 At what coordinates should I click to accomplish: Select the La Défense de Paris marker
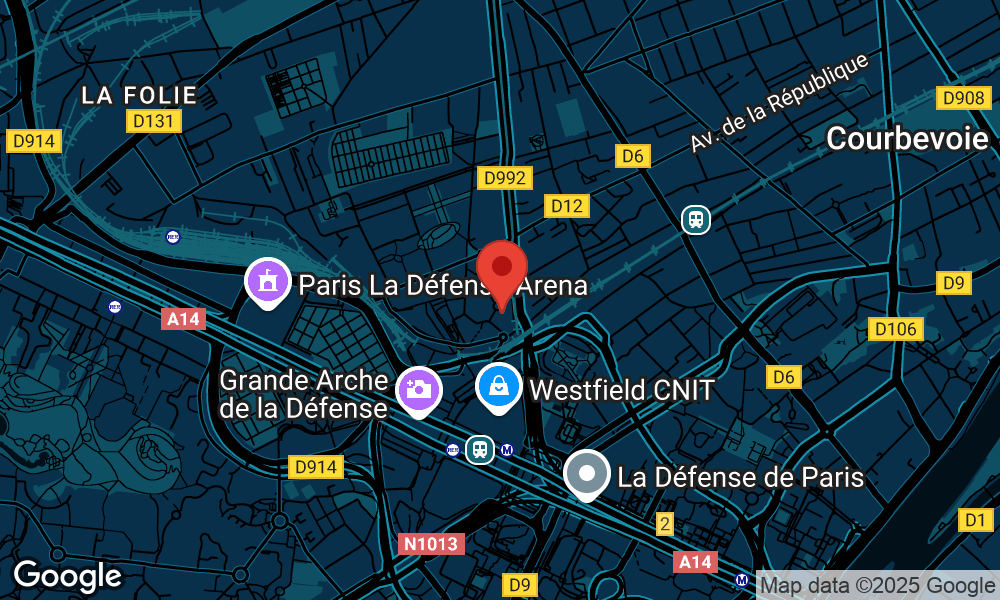coord(587,474)
